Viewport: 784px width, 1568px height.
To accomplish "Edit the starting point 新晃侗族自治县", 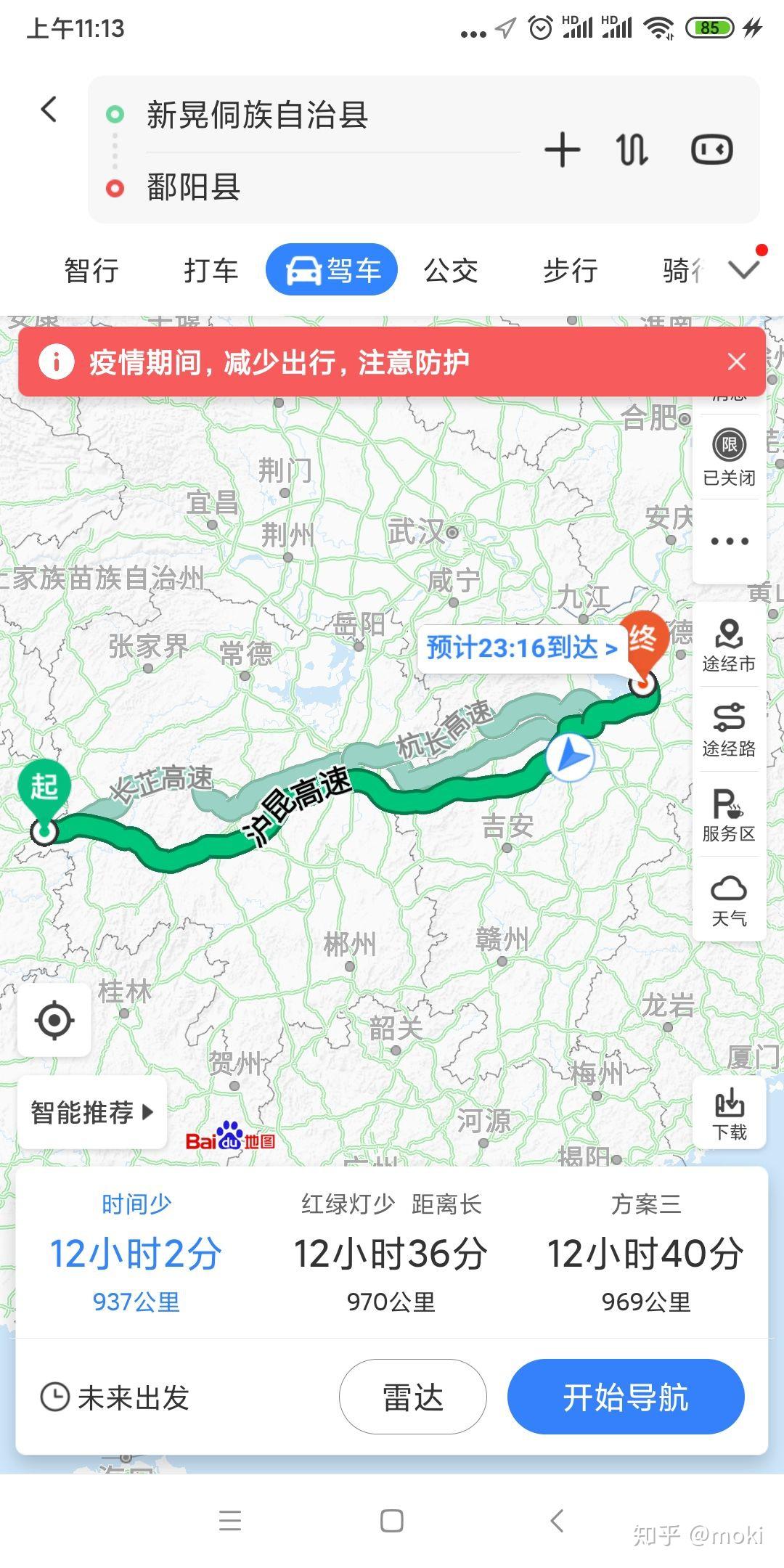I will [258, 115].
